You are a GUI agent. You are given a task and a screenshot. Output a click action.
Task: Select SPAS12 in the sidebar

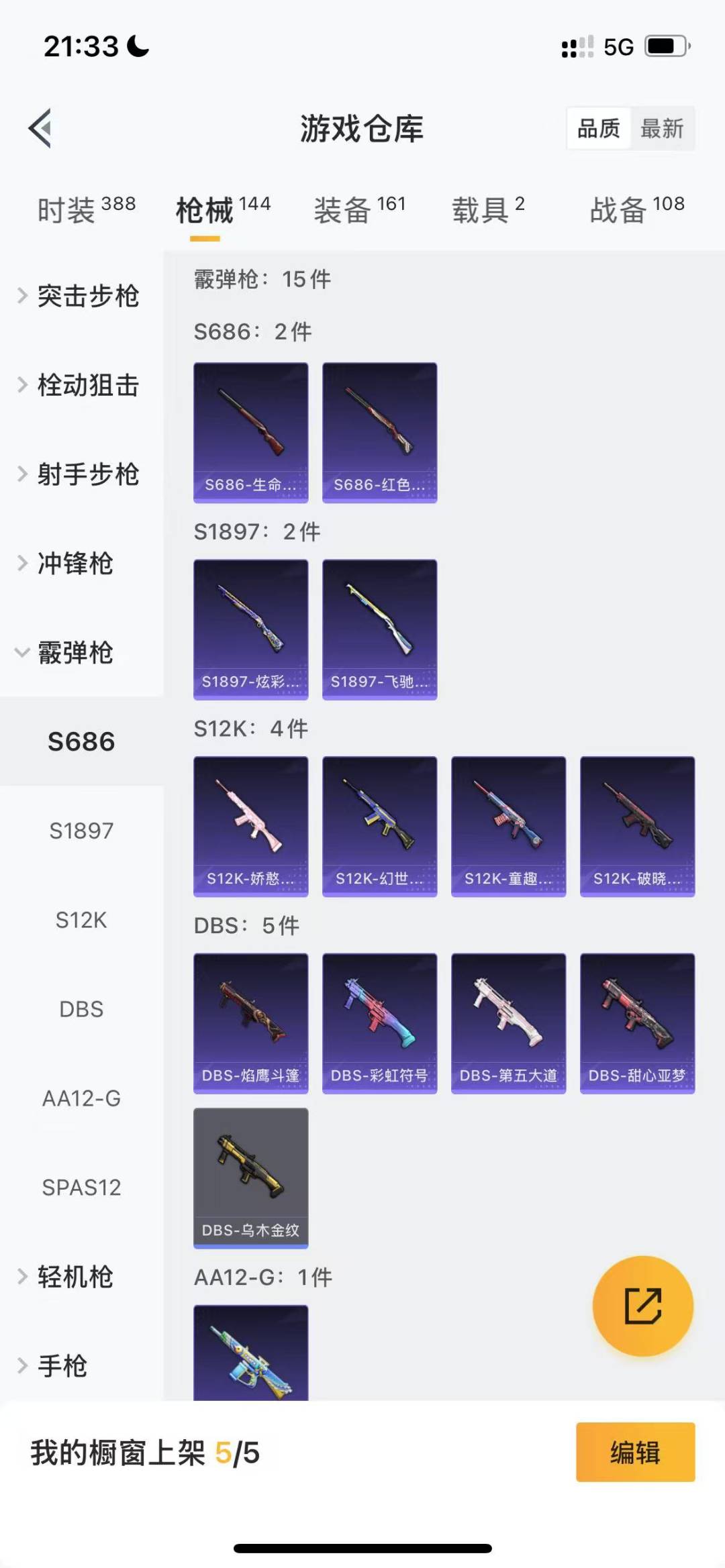coord(81,1188)
